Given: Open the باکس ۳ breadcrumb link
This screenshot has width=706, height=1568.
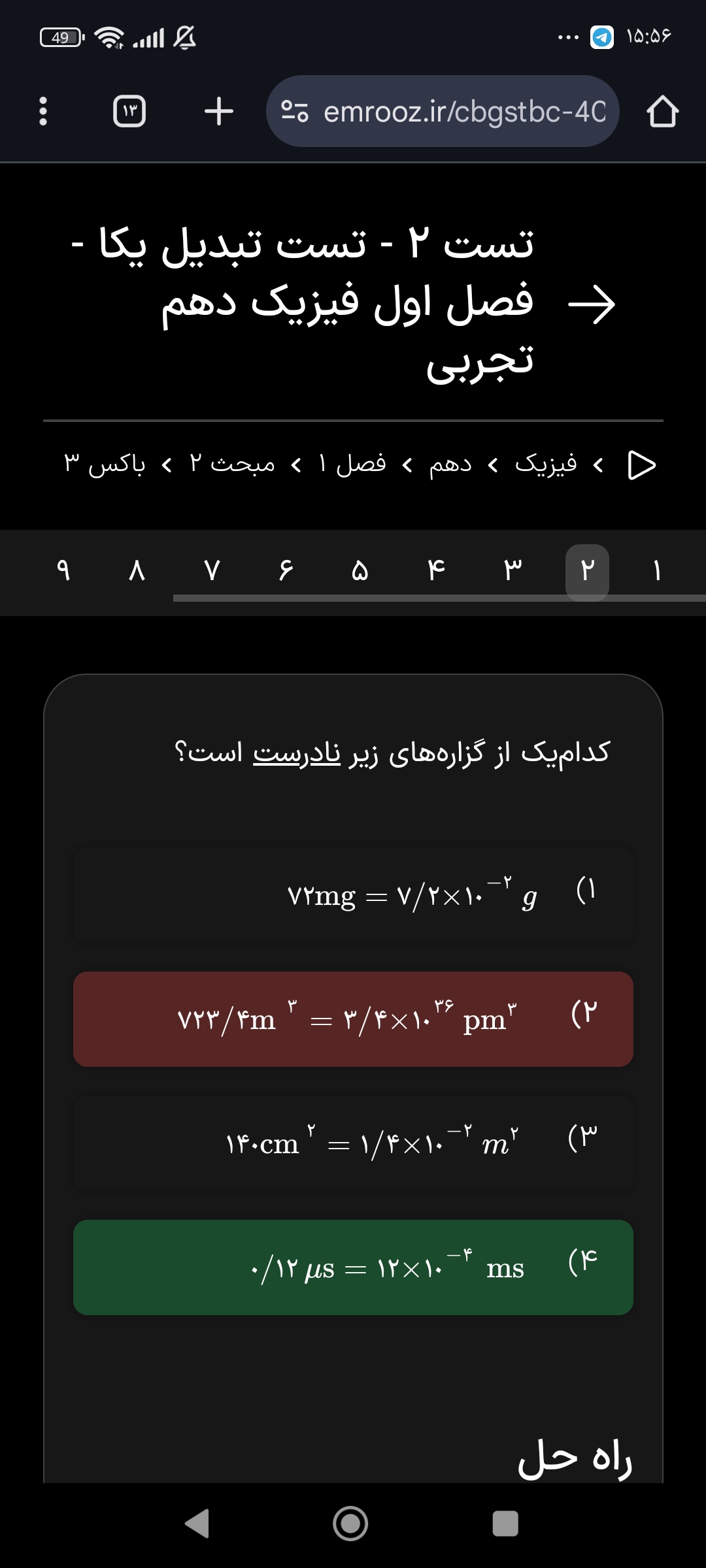Looking at the screenshot, I should pyautogui.click(x=105, y=464).
